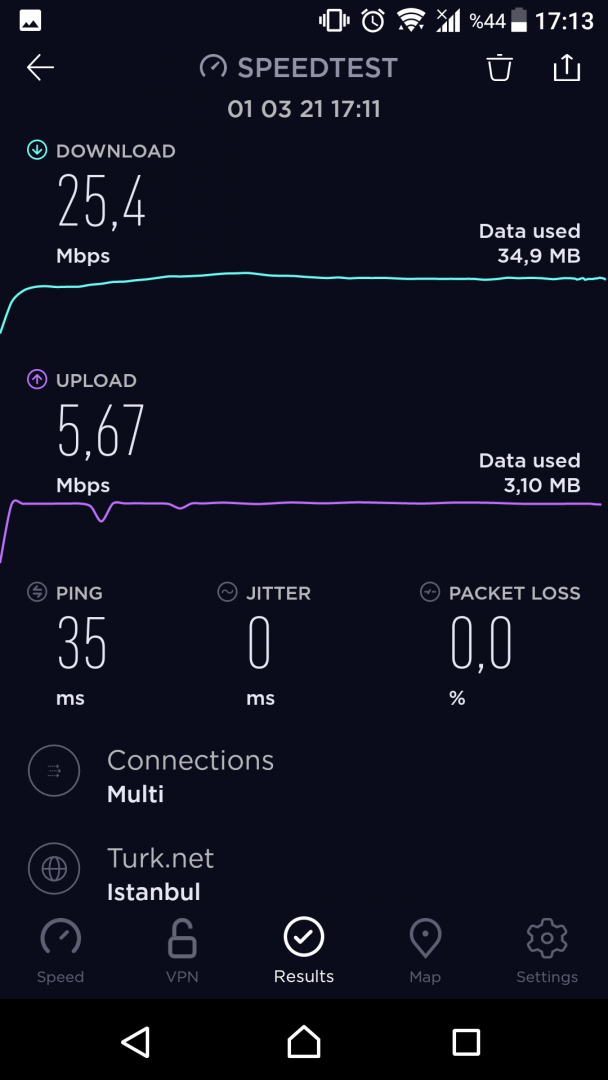Open the VPN tab

(182, 951)
